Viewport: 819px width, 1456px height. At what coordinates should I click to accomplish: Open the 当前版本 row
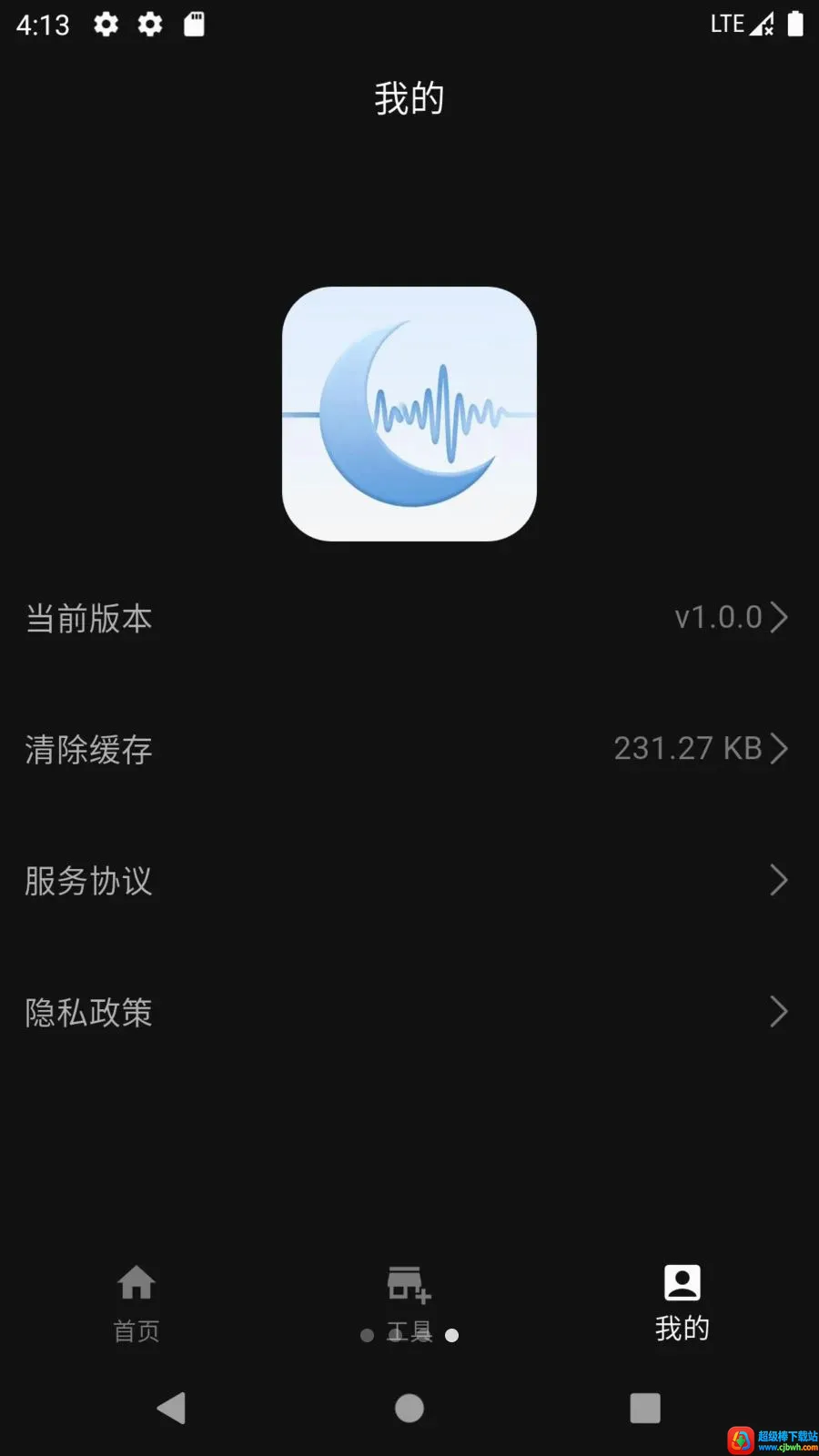409,618
